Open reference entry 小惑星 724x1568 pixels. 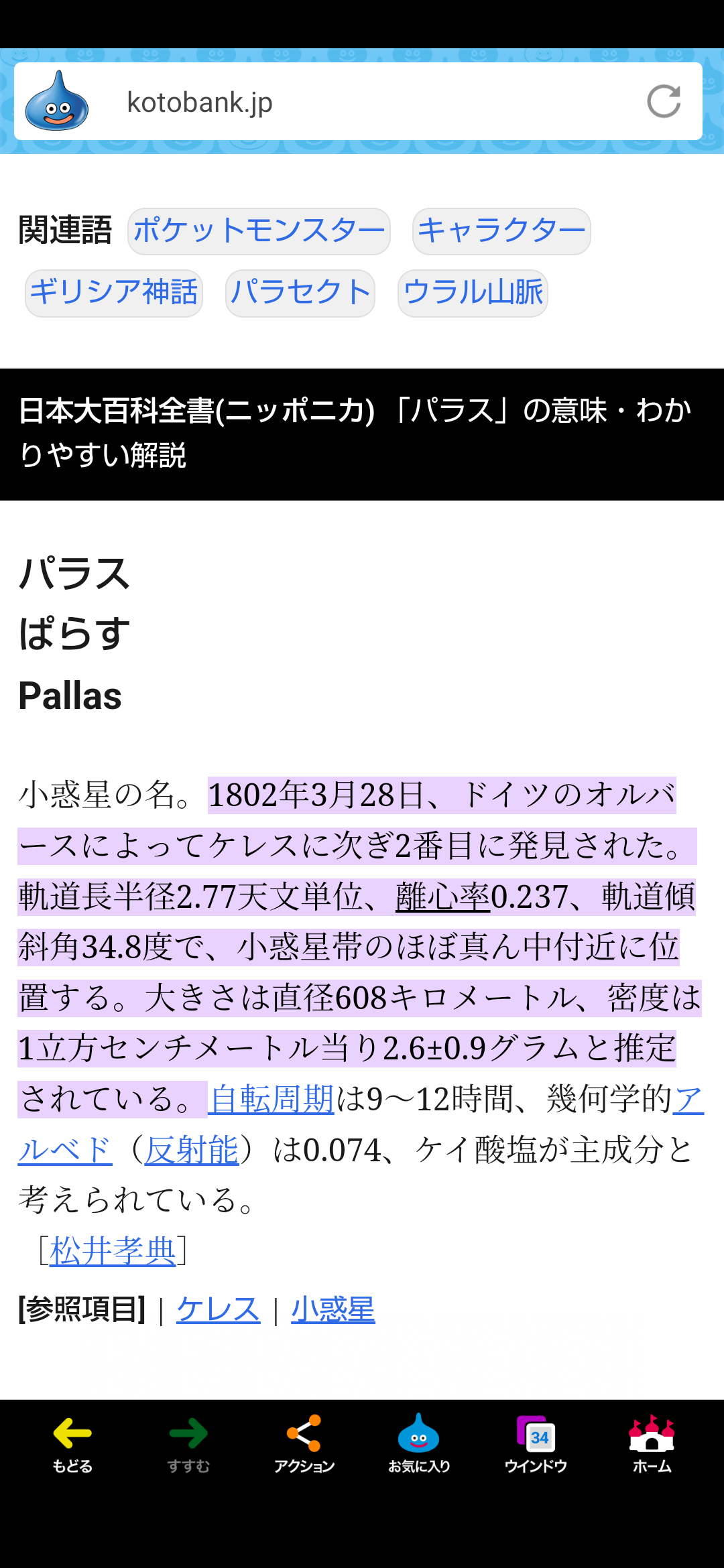(x=333, y=1309)
